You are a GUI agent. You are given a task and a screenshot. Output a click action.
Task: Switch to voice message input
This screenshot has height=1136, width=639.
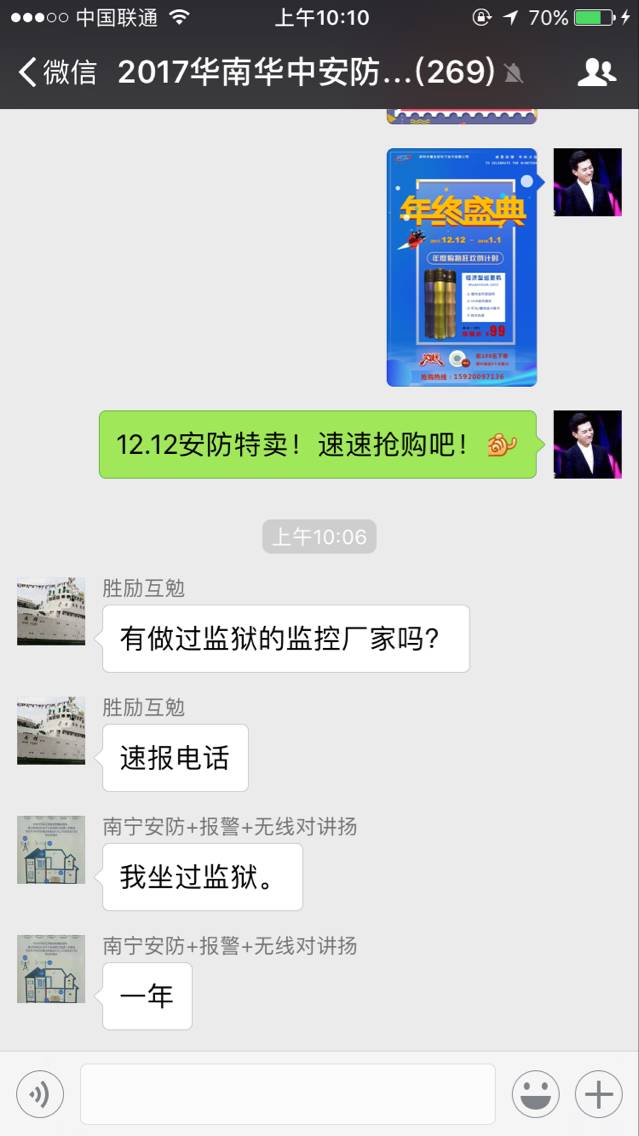pos(40,1094)
